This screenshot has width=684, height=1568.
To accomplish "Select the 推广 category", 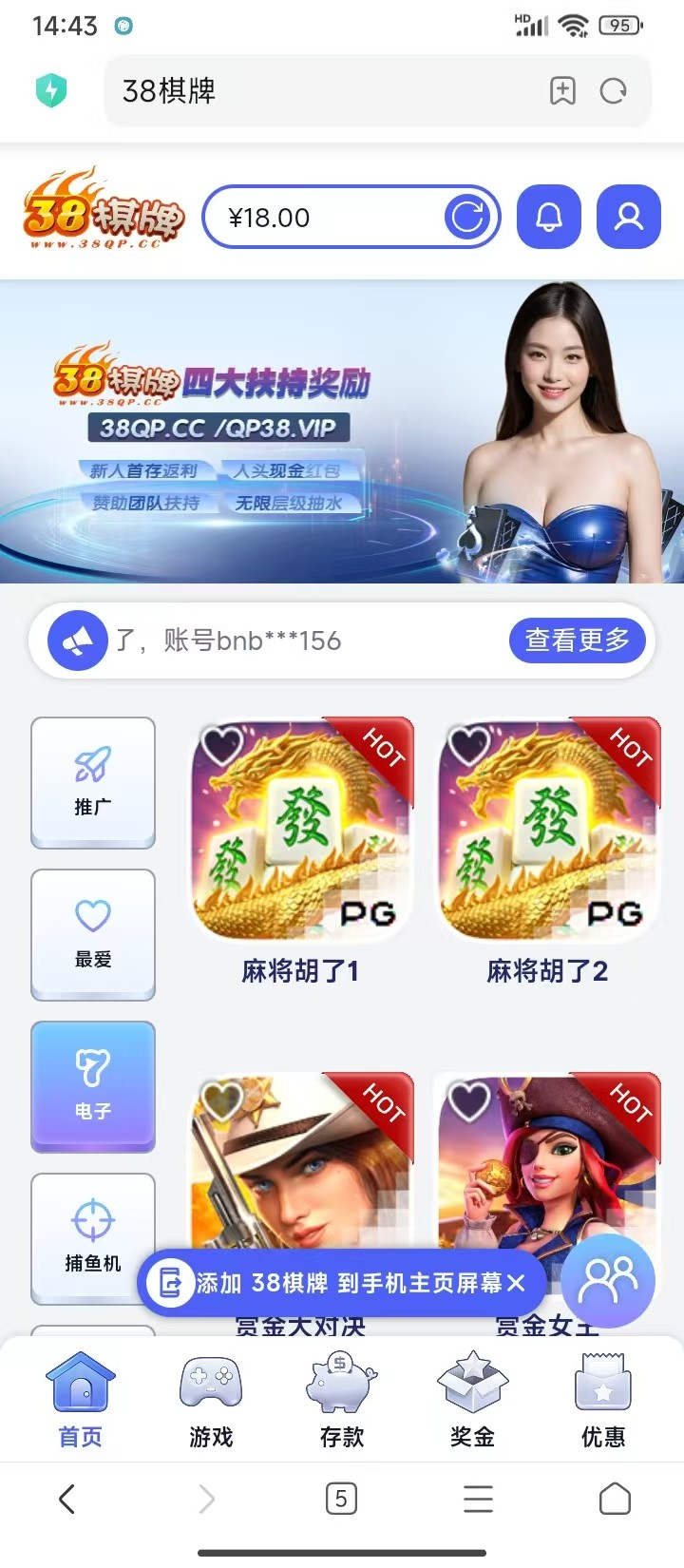I will (x=93, y=781).
